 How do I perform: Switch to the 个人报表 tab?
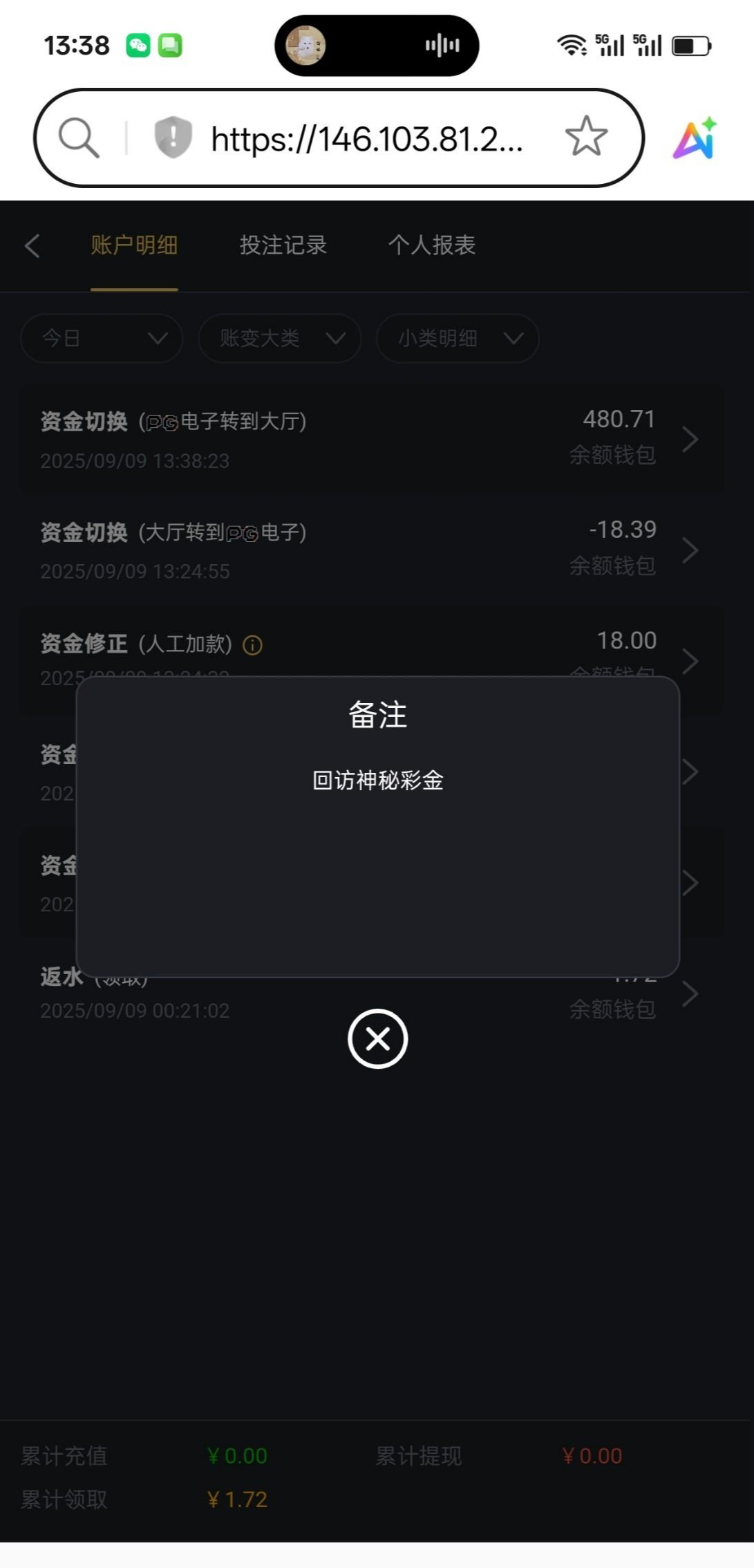tap(431, 245)
